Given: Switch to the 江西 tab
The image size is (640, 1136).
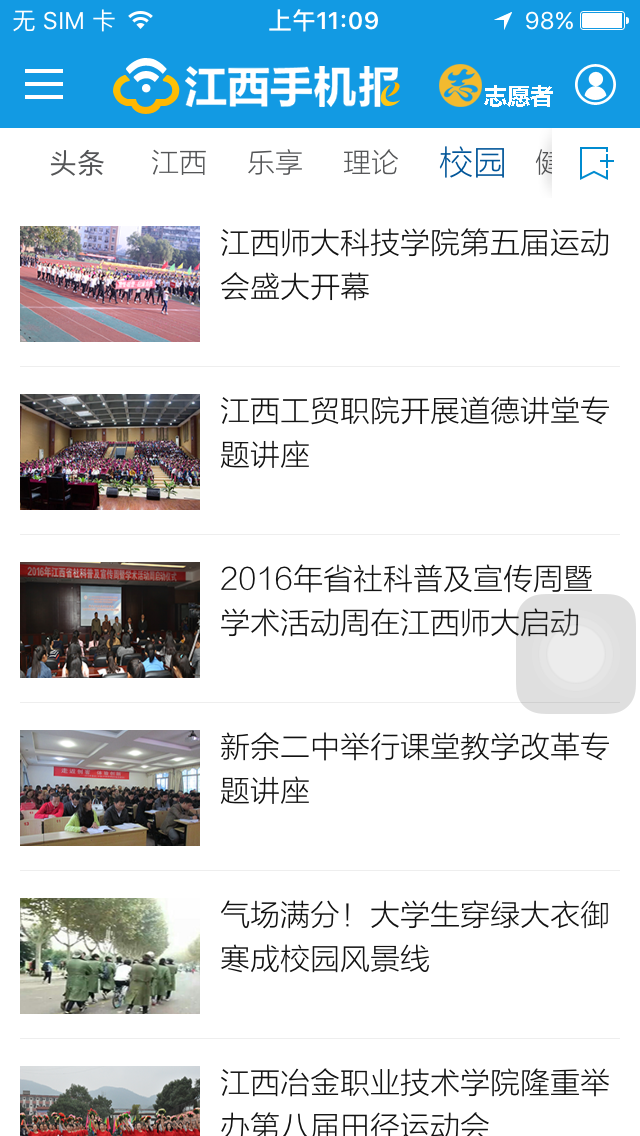Looking at the screenshot, I should point(179,163).
